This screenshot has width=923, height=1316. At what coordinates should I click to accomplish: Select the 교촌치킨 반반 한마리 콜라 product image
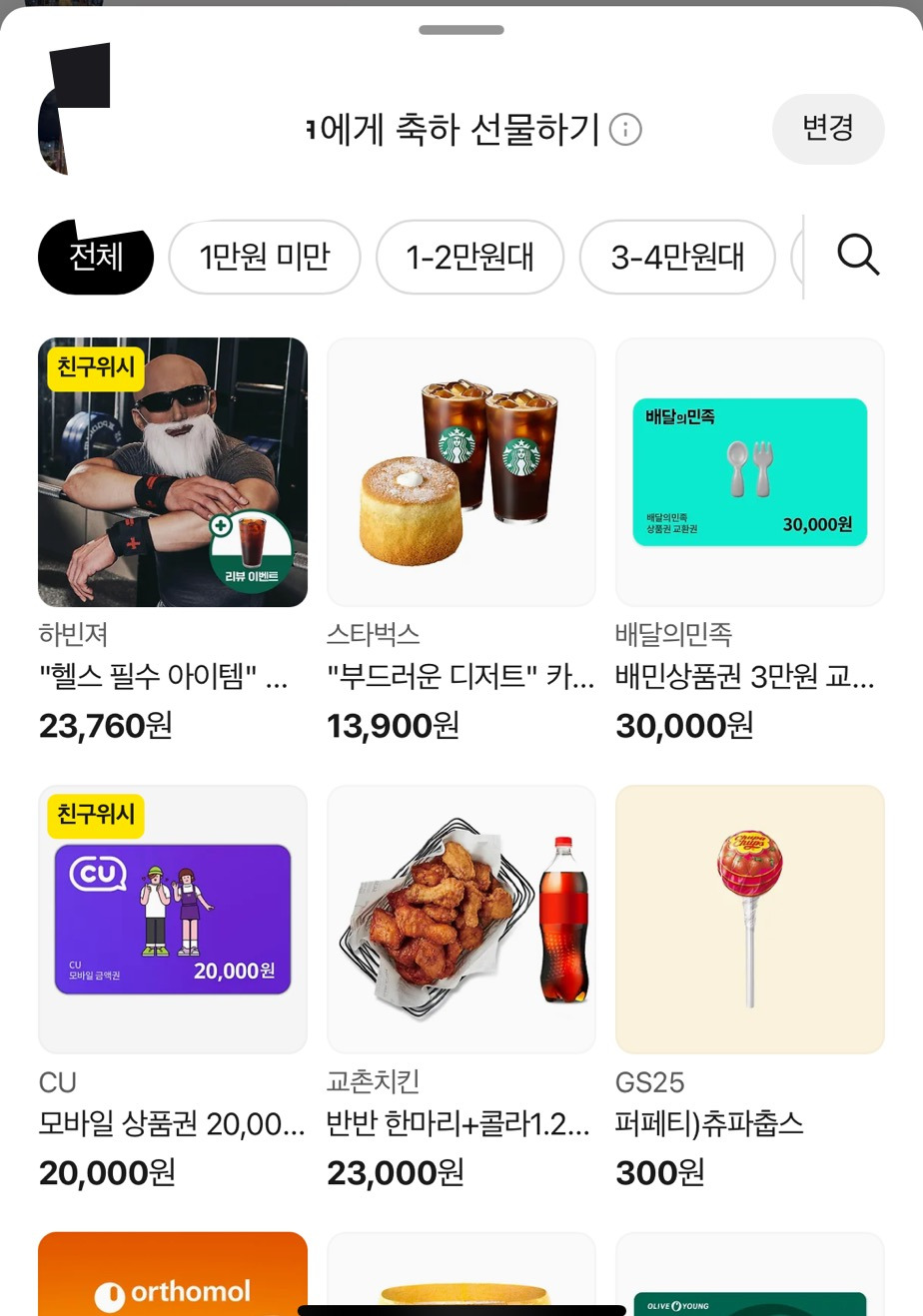pyautogui.click(x=461, y=919)
